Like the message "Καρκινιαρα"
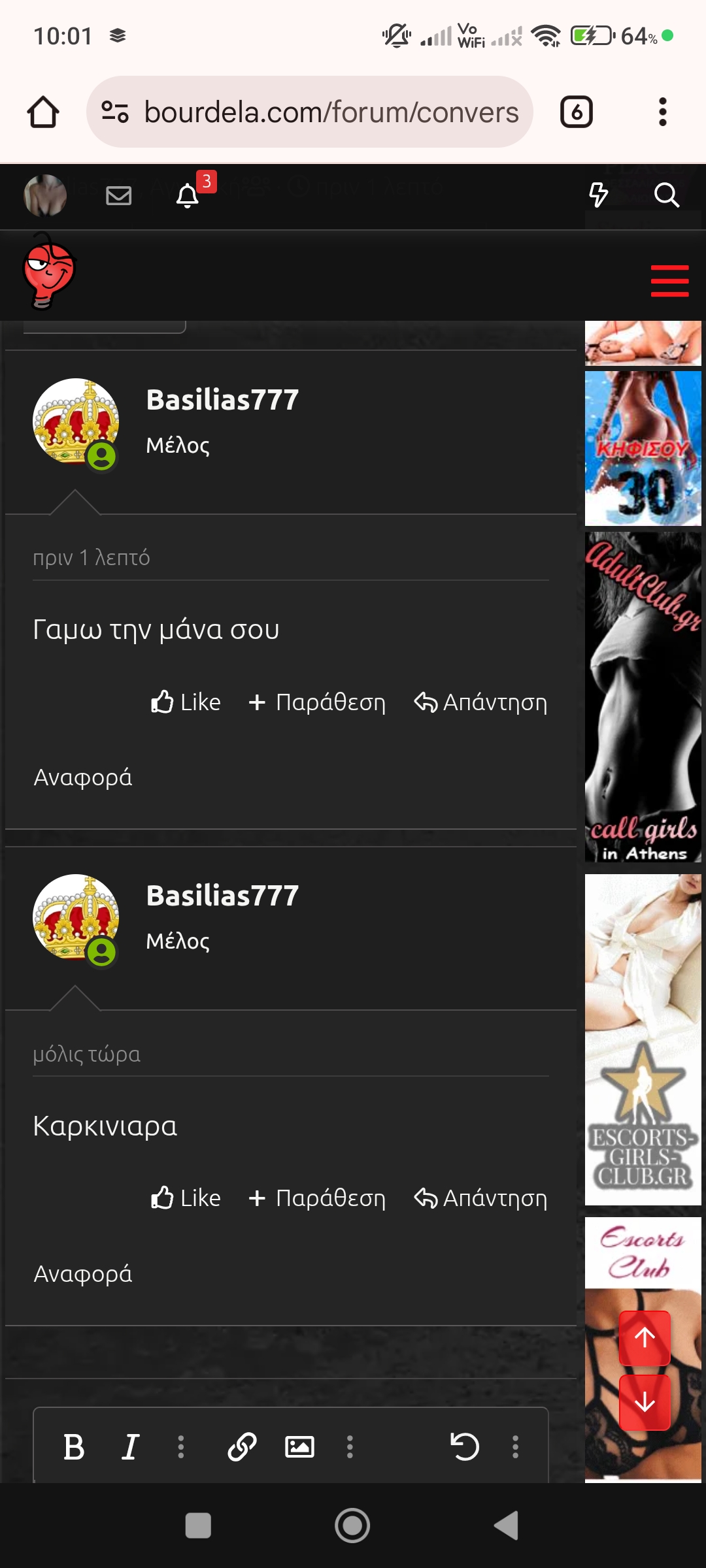 (186, 1198)
